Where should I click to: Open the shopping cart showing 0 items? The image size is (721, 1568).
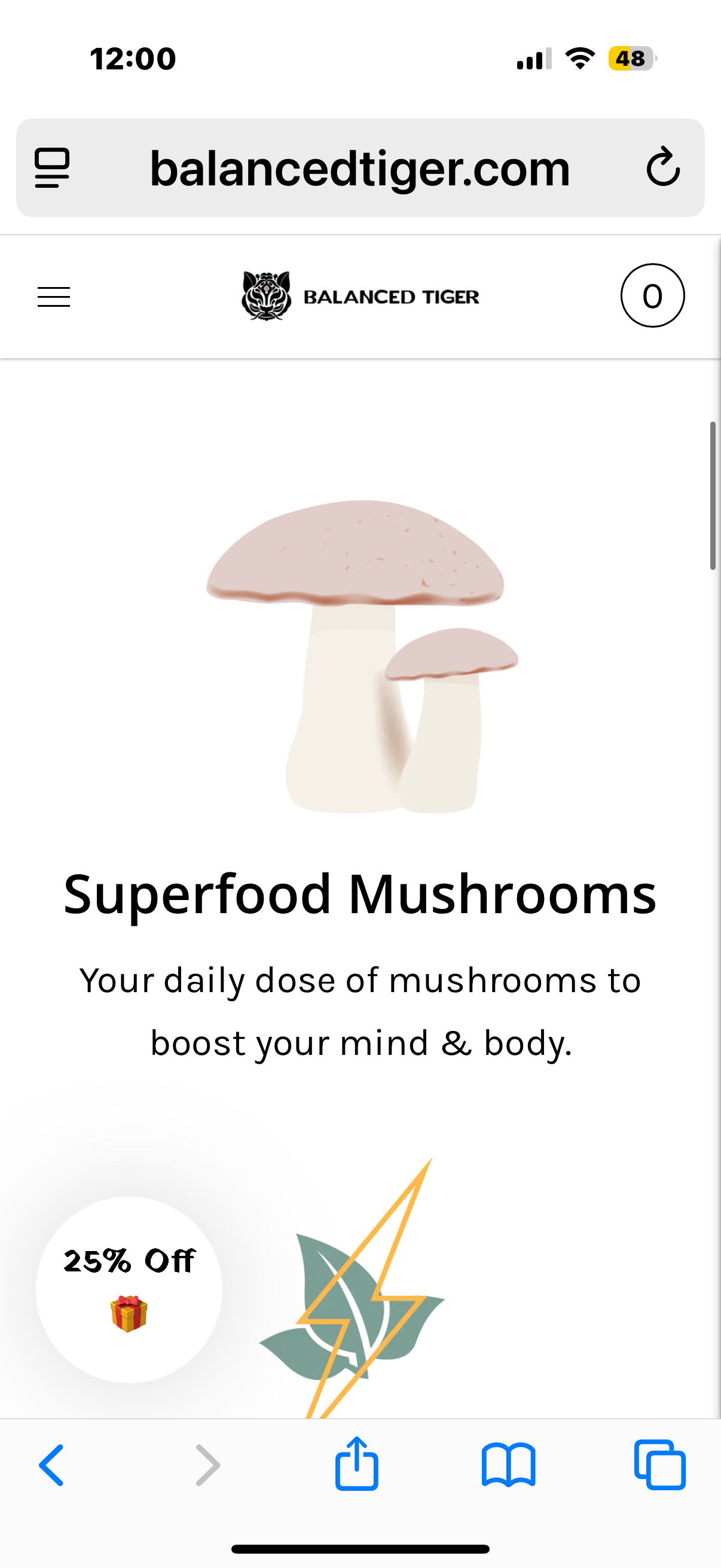coord(652,296)
